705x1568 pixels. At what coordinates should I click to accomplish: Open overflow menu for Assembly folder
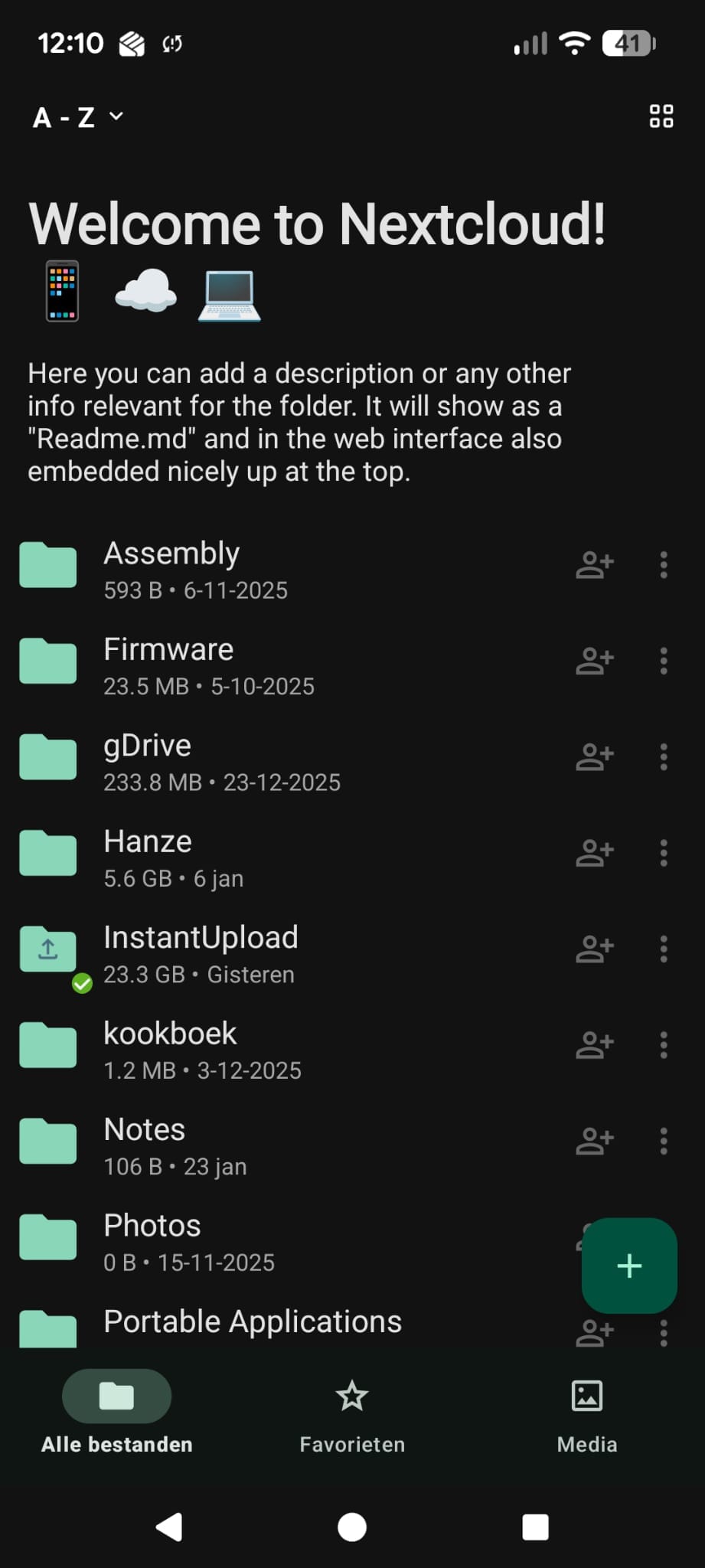pyautogui.click(x=663, y=565)
